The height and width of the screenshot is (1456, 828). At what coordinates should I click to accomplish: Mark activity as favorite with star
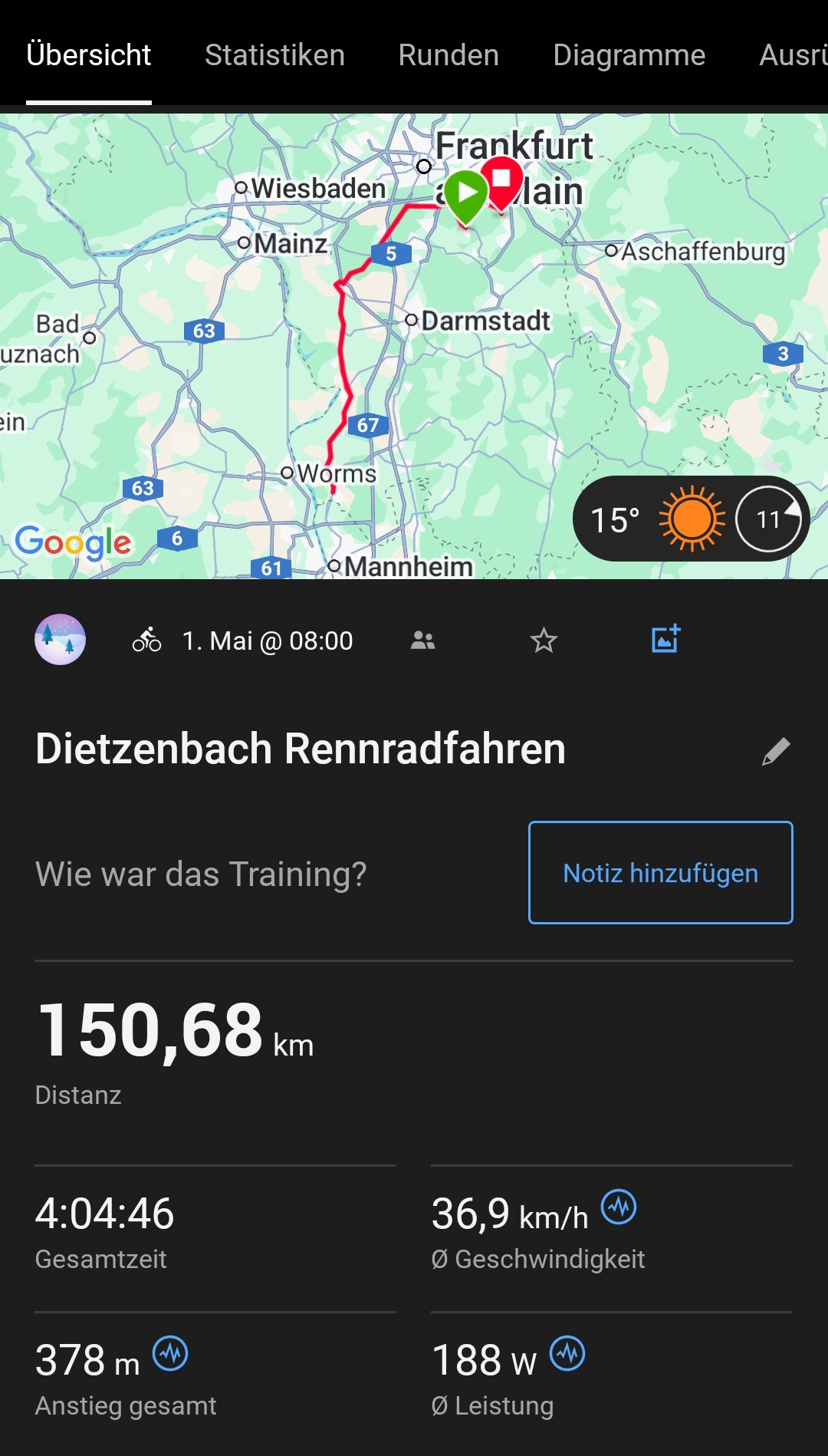(544, 640)
